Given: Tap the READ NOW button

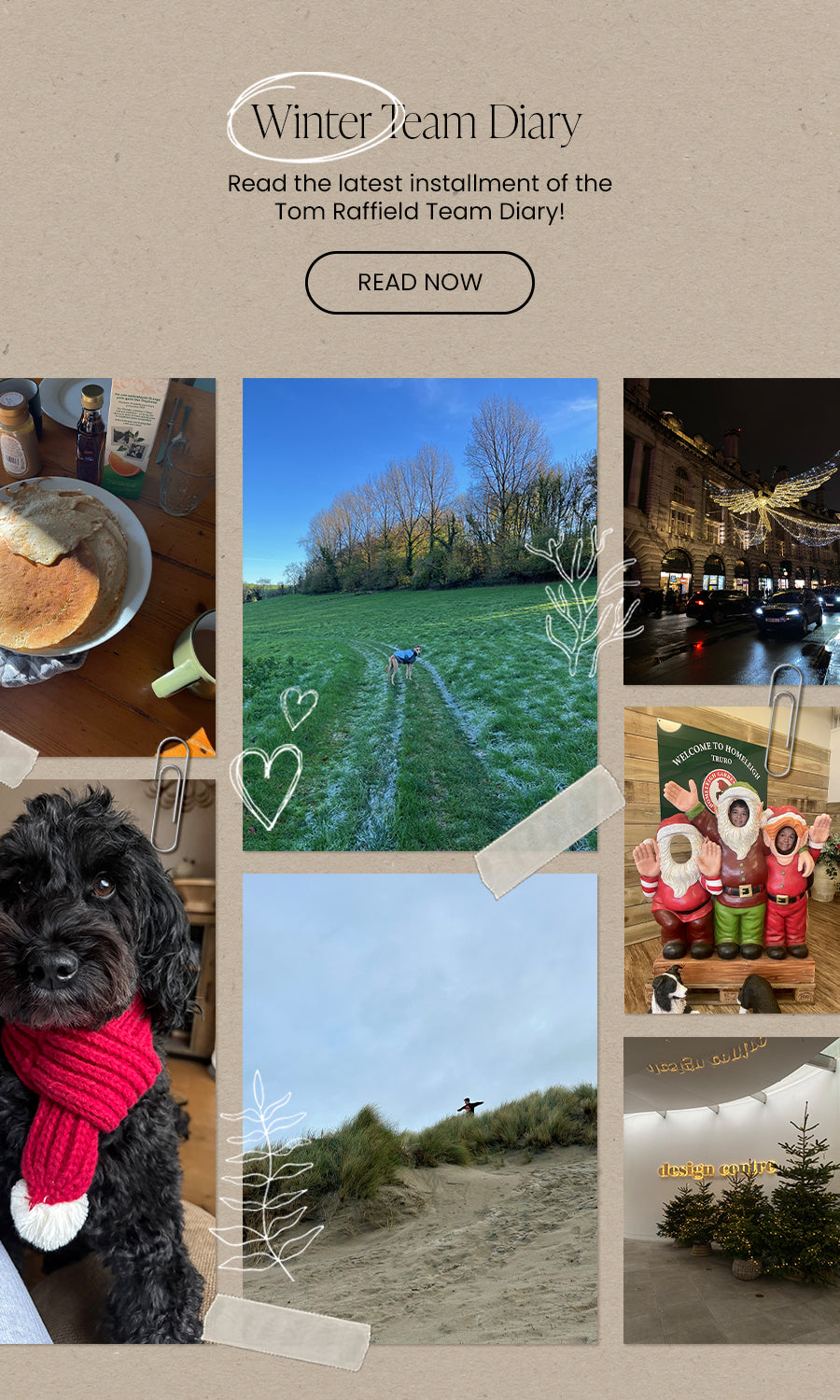Looking at the screenshot, I should 420,283.
